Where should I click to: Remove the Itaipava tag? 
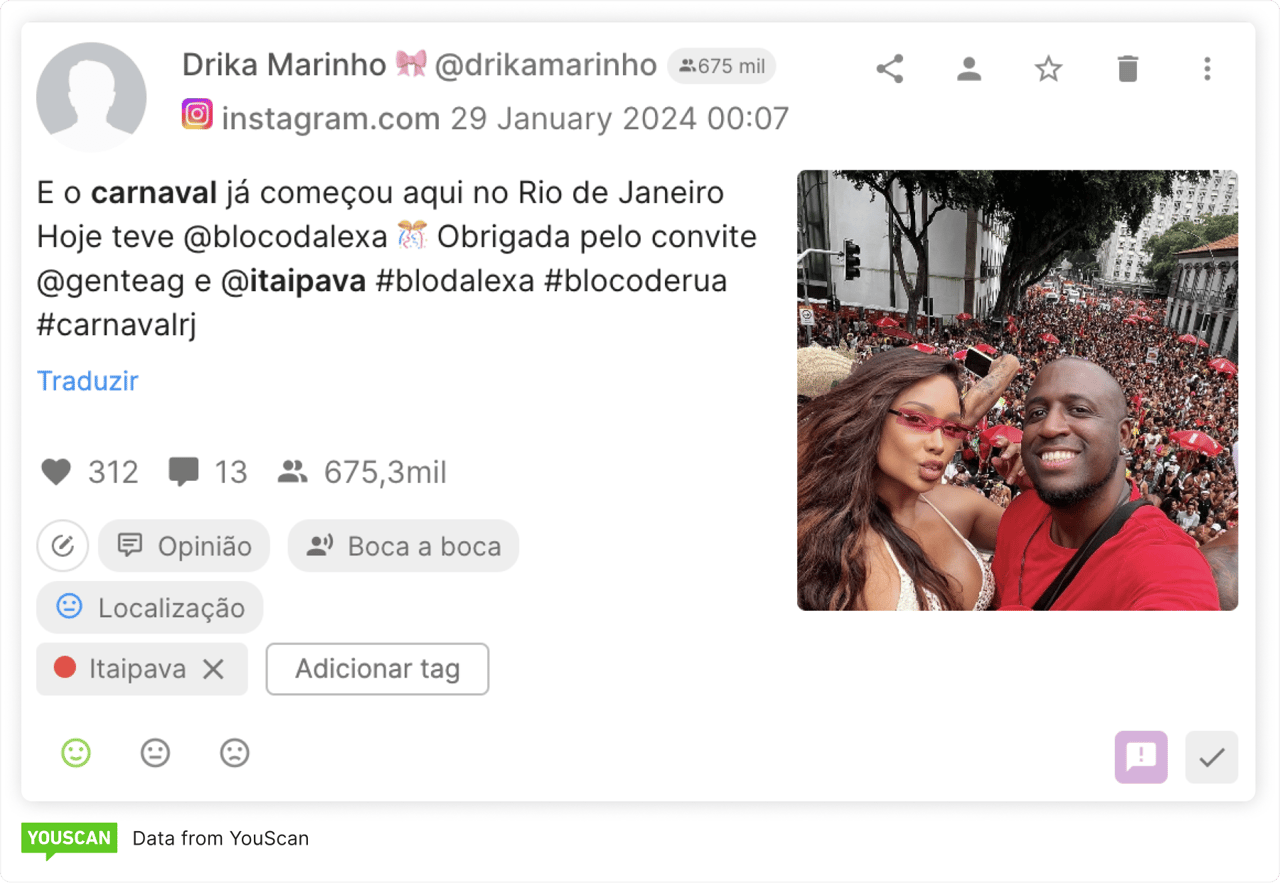point(213,669)
